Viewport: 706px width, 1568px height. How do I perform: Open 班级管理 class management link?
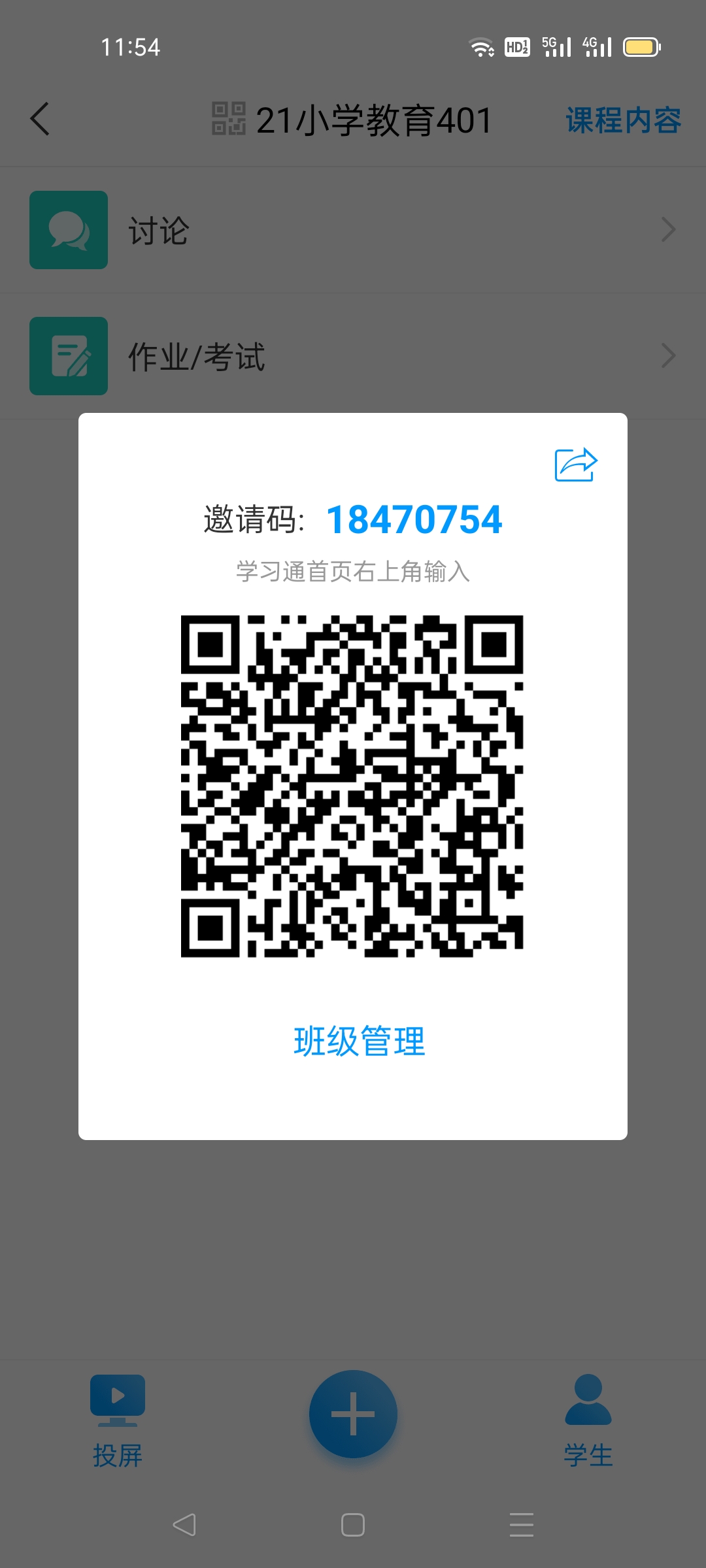(359, 1041)
